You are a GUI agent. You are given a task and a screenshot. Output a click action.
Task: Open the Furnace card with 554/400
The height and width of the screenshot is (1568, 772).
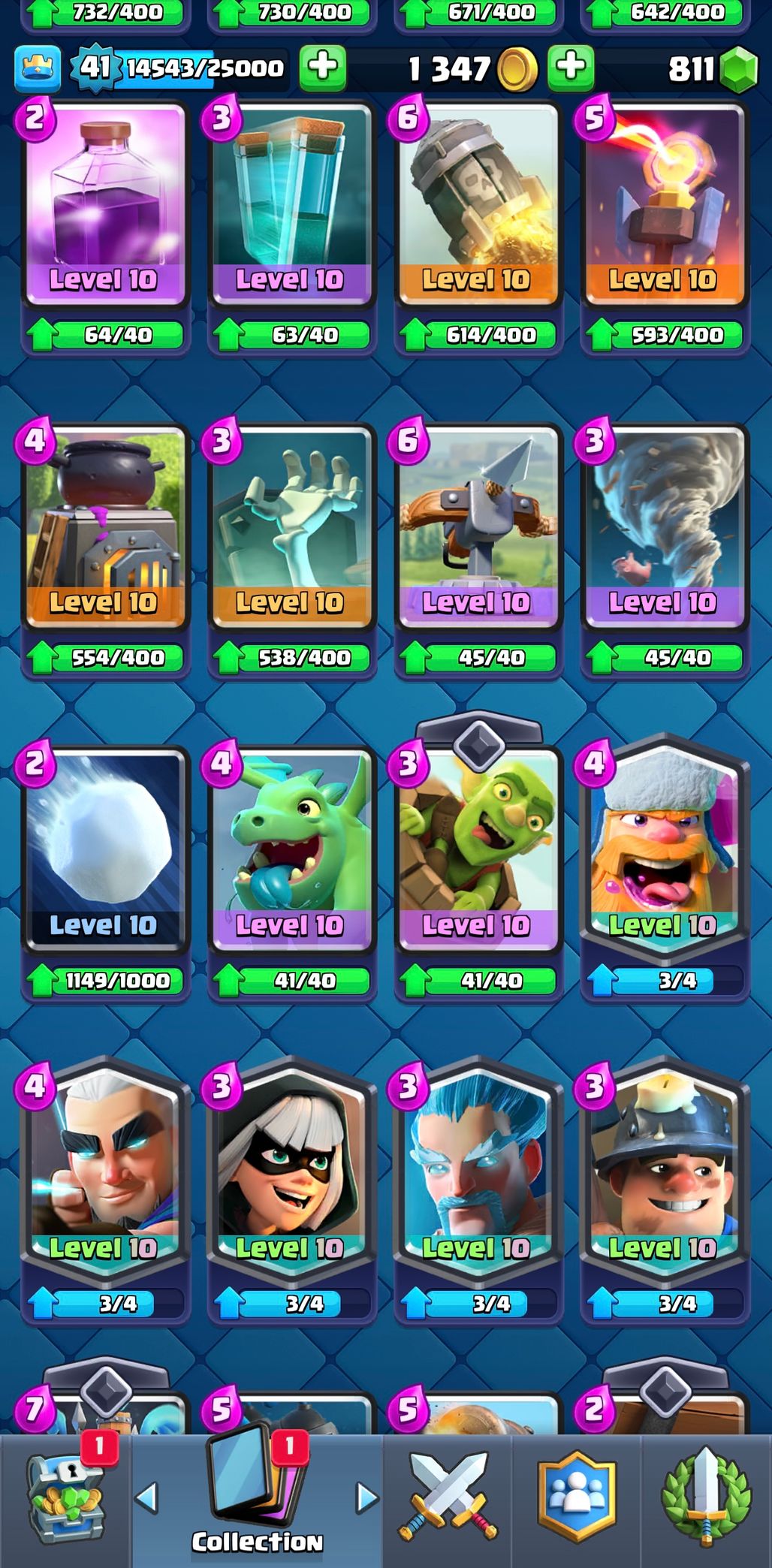104,527
